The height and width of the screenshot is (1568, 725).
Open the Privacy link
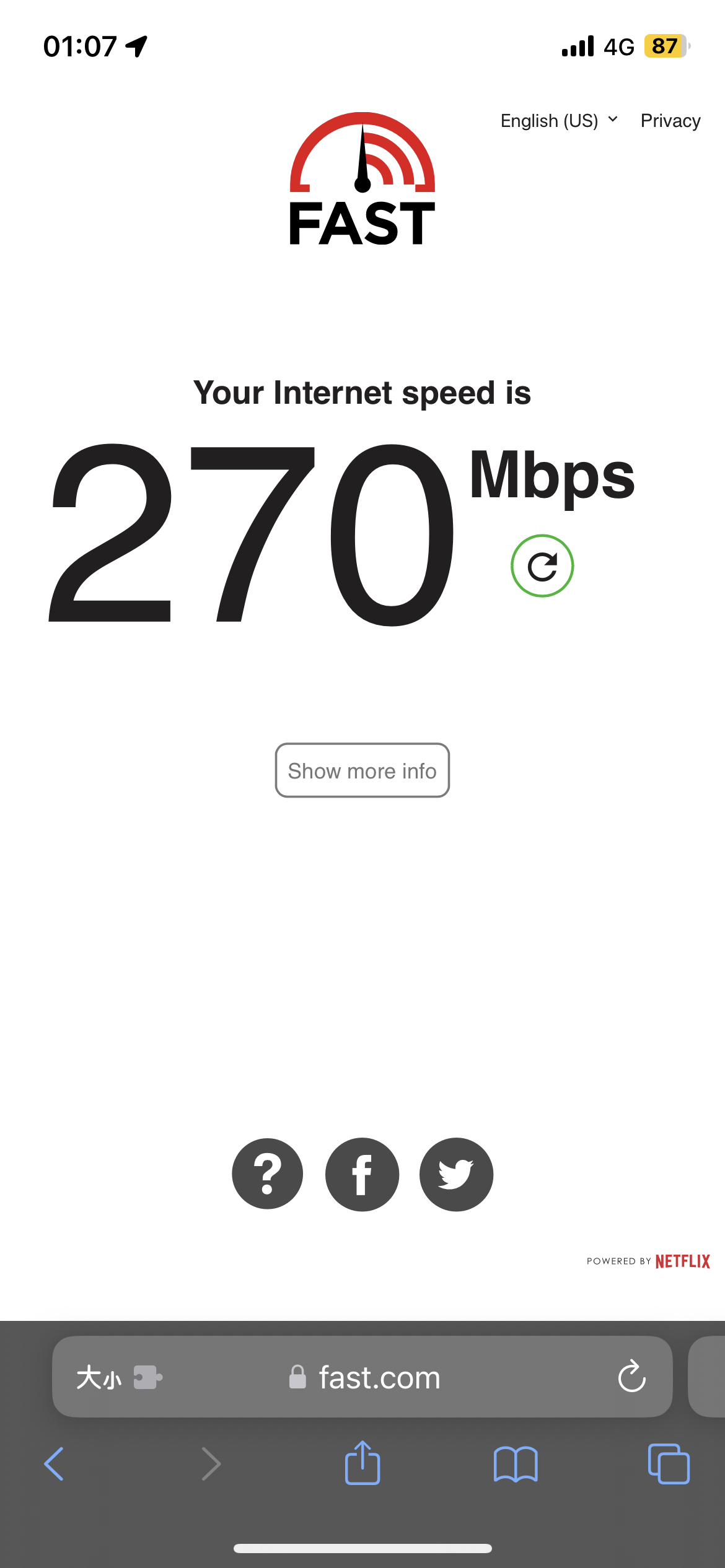pyautogui.click(x=670, y=121)
